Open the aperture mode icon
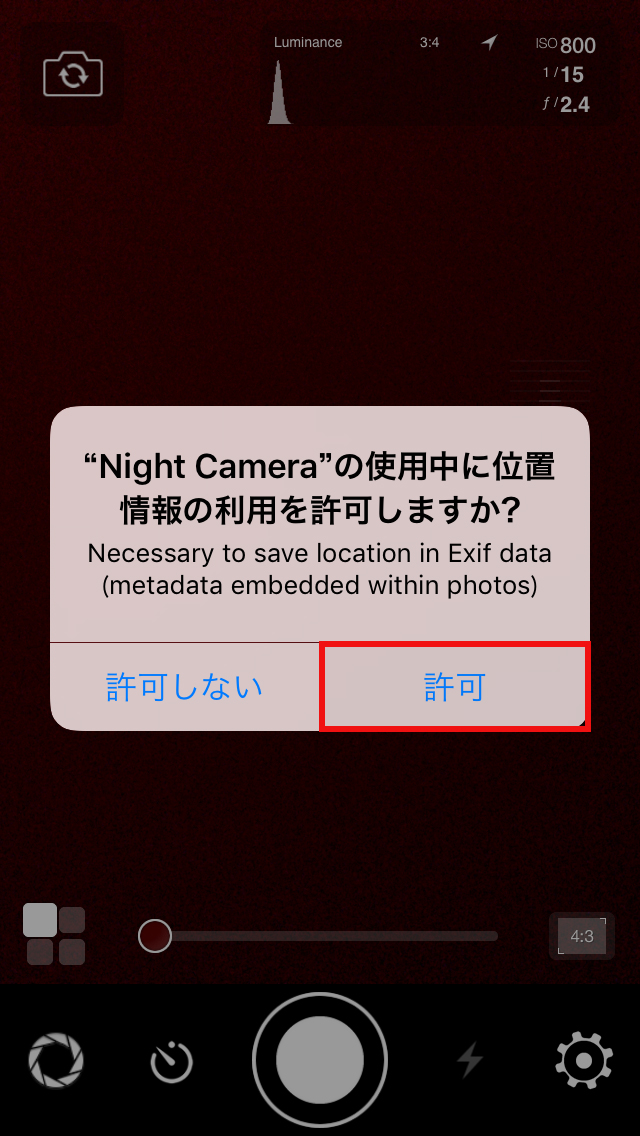640x1136 pixels. pyautogui.click(x=56, y=1060)
